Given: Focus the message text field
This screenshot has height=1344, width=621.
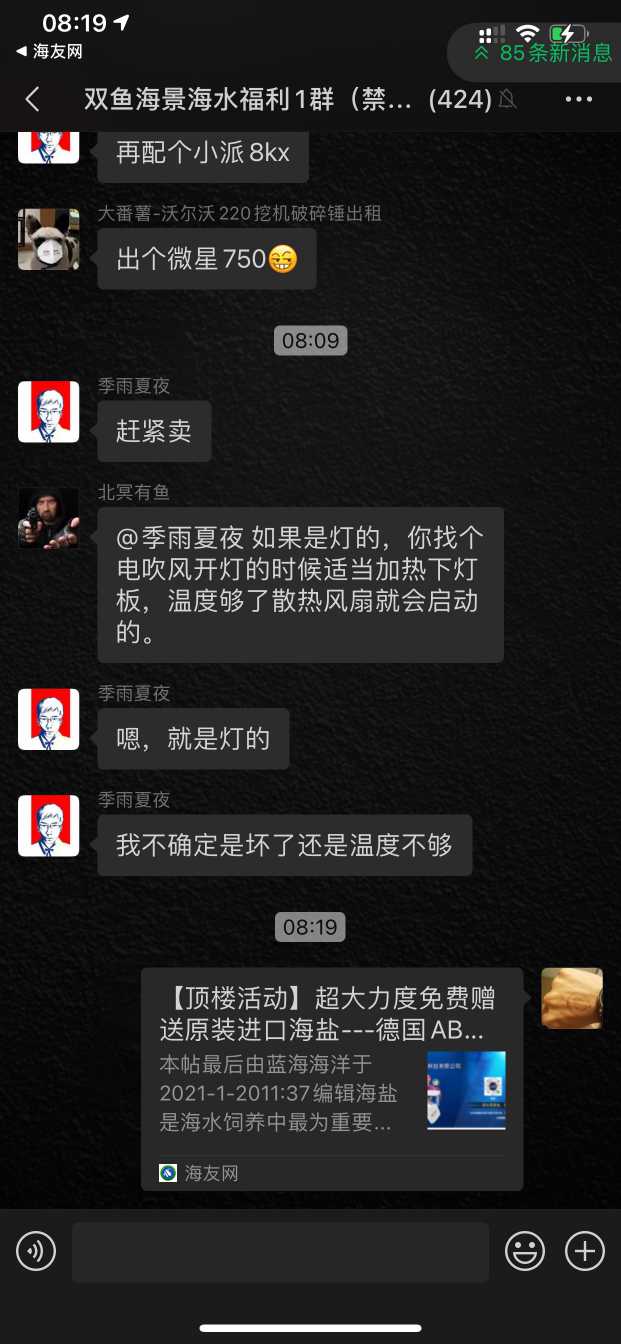Looking at the screenshot, I should click(280, 1252).
